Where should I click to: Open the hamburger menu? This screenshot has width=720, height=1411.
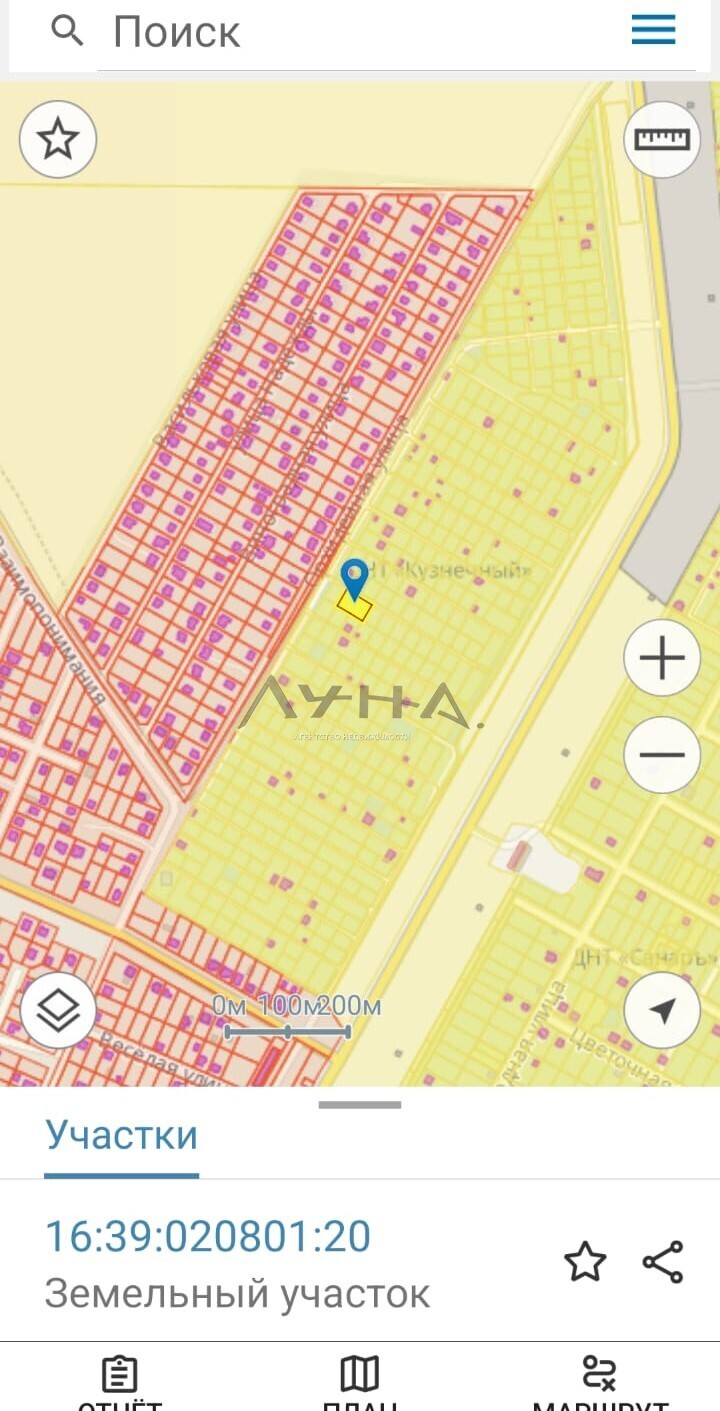(653, 31)
